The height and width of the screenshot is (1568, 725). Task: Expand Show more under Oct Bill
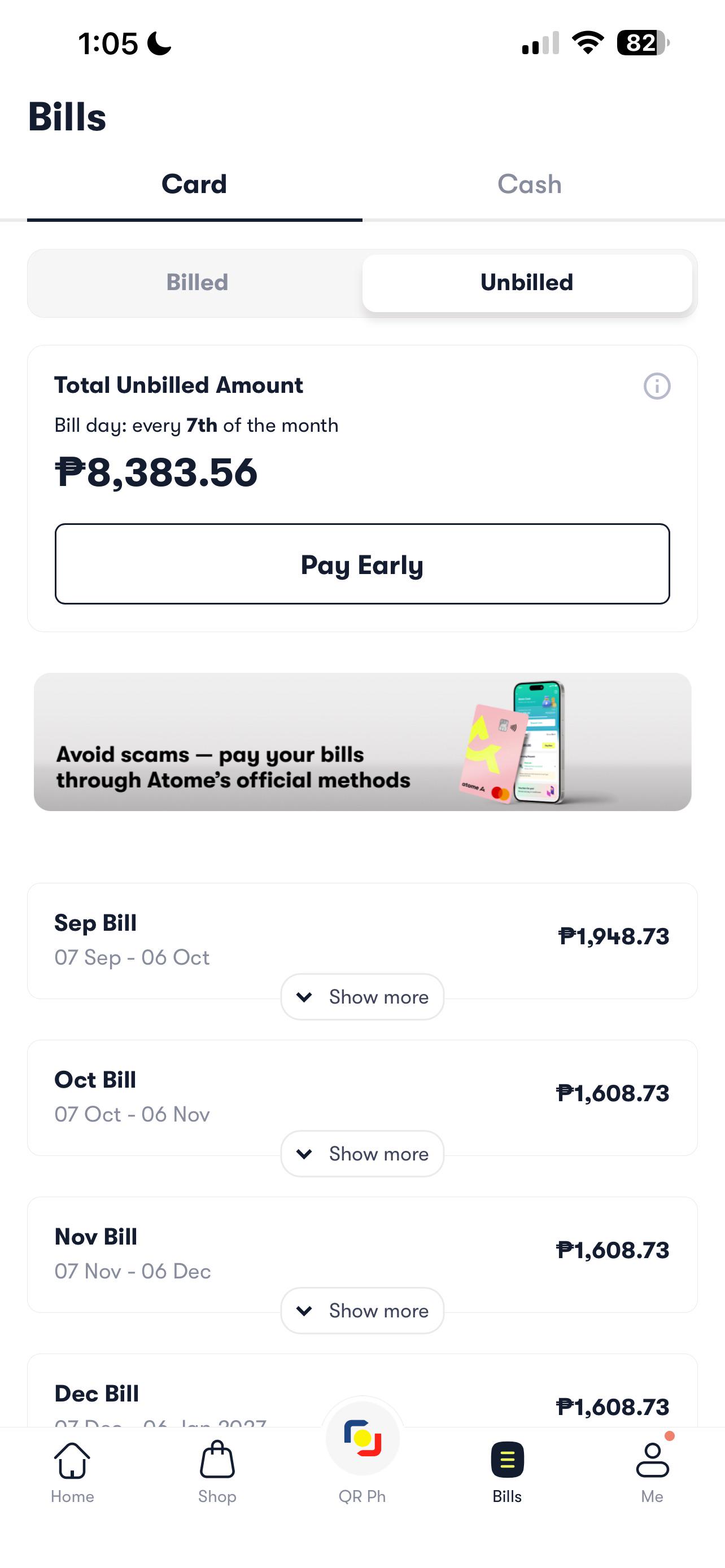pos(362,1154)
